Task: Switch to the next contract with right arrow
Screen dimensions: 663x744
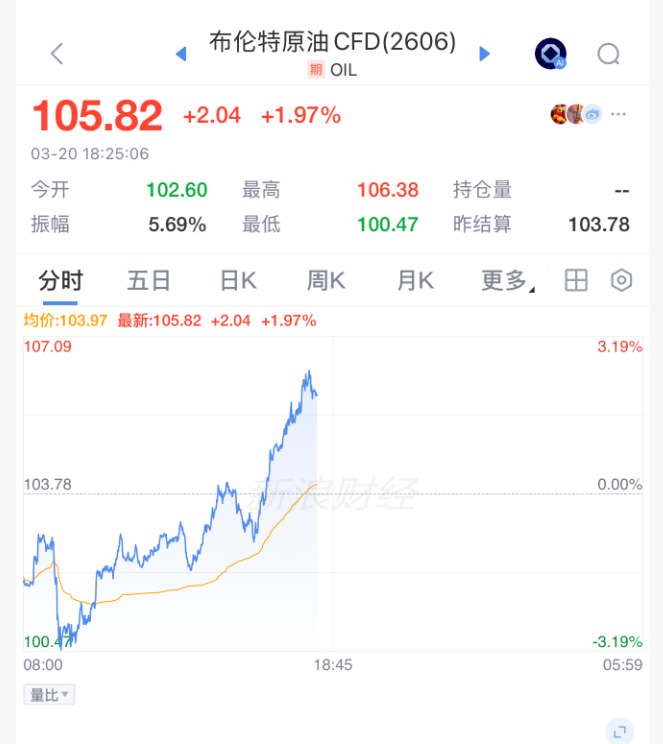Action: (485, 54)
